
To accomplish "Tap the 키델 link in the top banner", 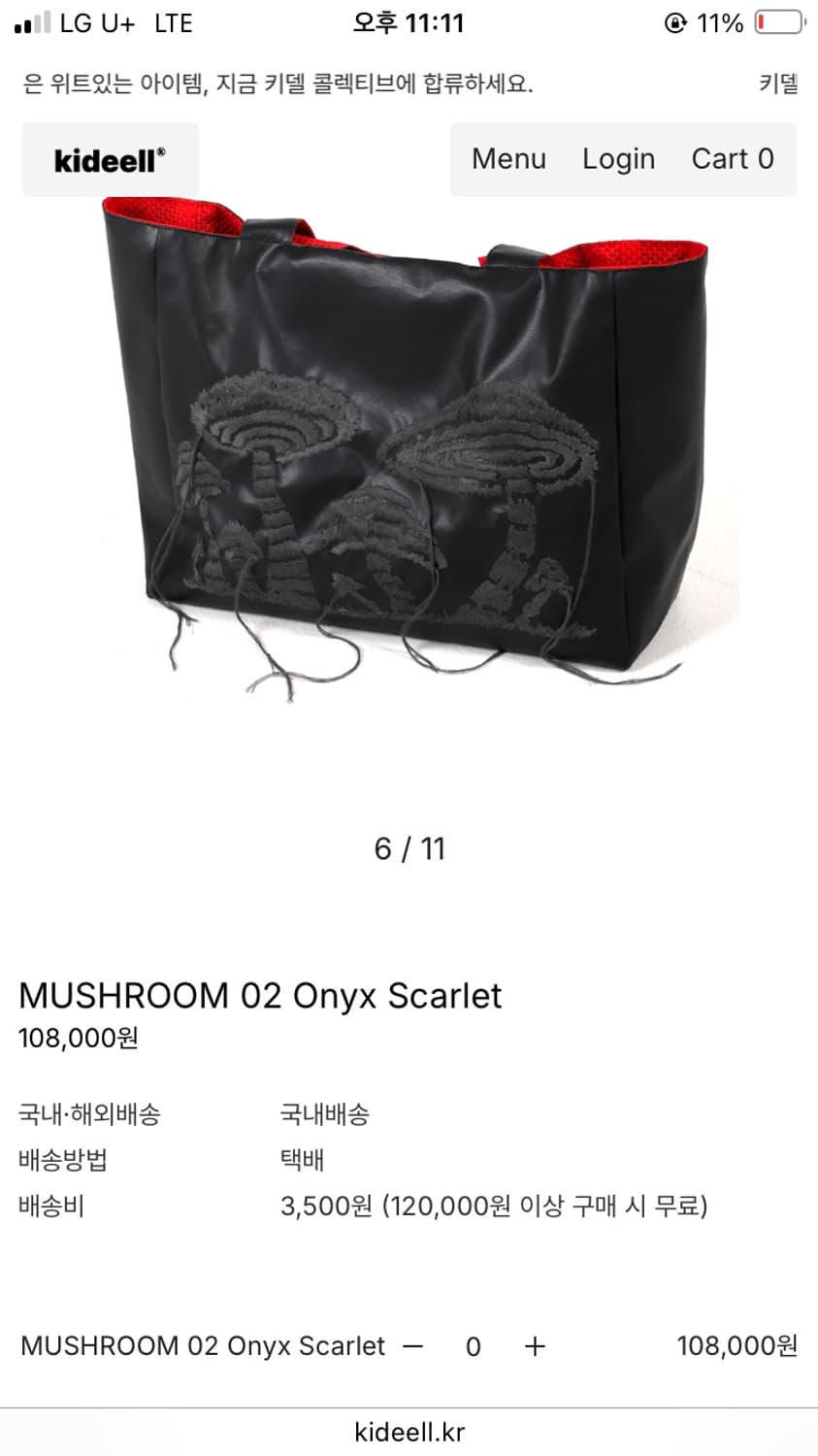I will (778, 85).
